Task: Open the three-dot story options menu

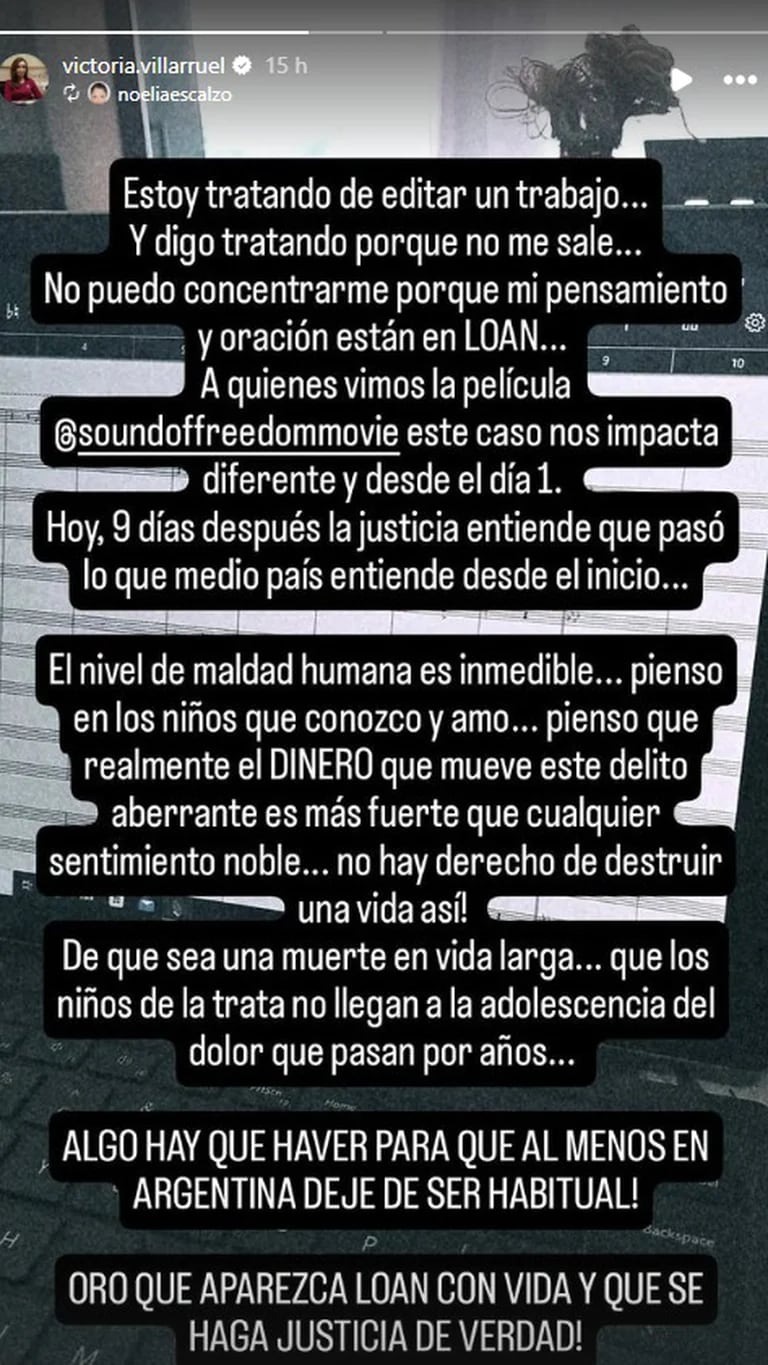Action: [739, 79]
